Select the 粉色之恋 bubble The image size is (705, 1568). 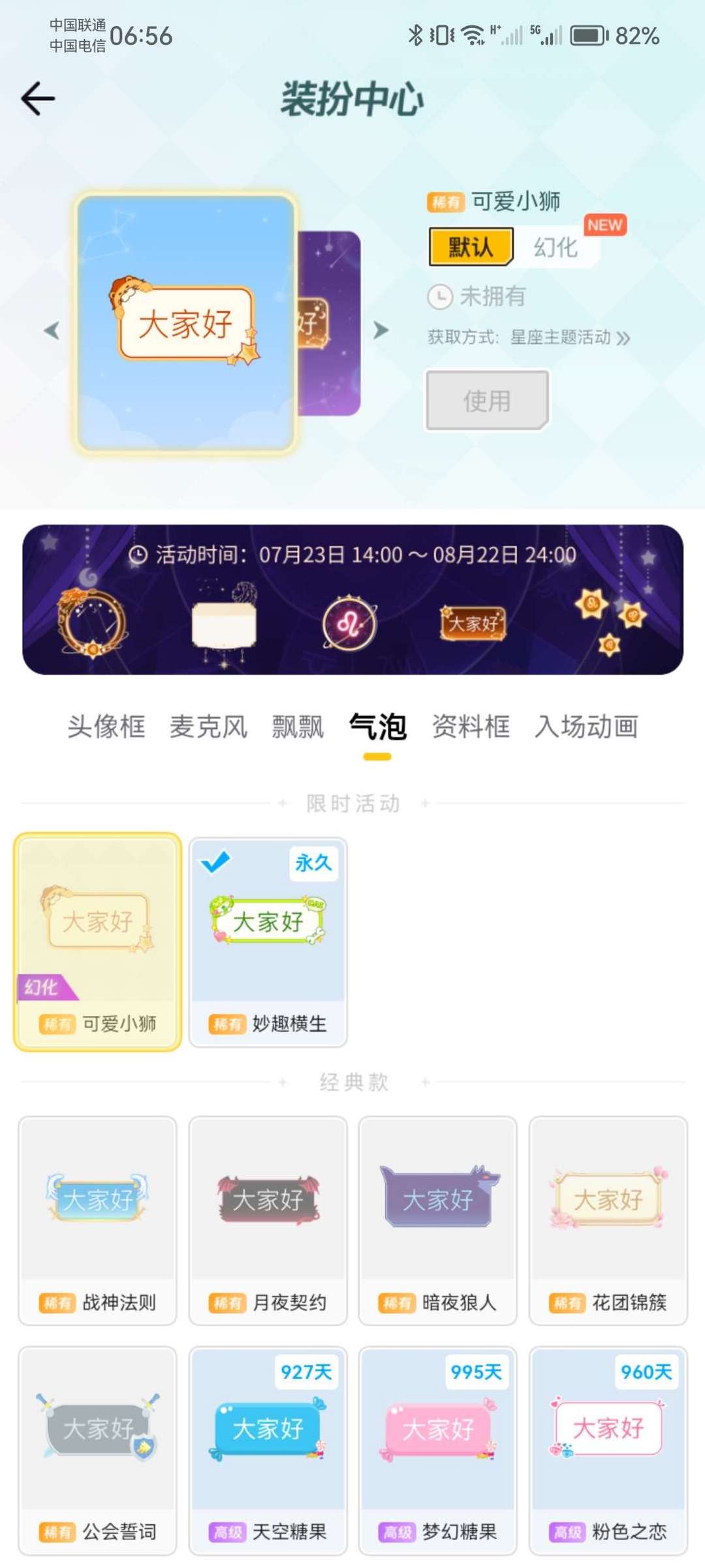pos(608,1451)
